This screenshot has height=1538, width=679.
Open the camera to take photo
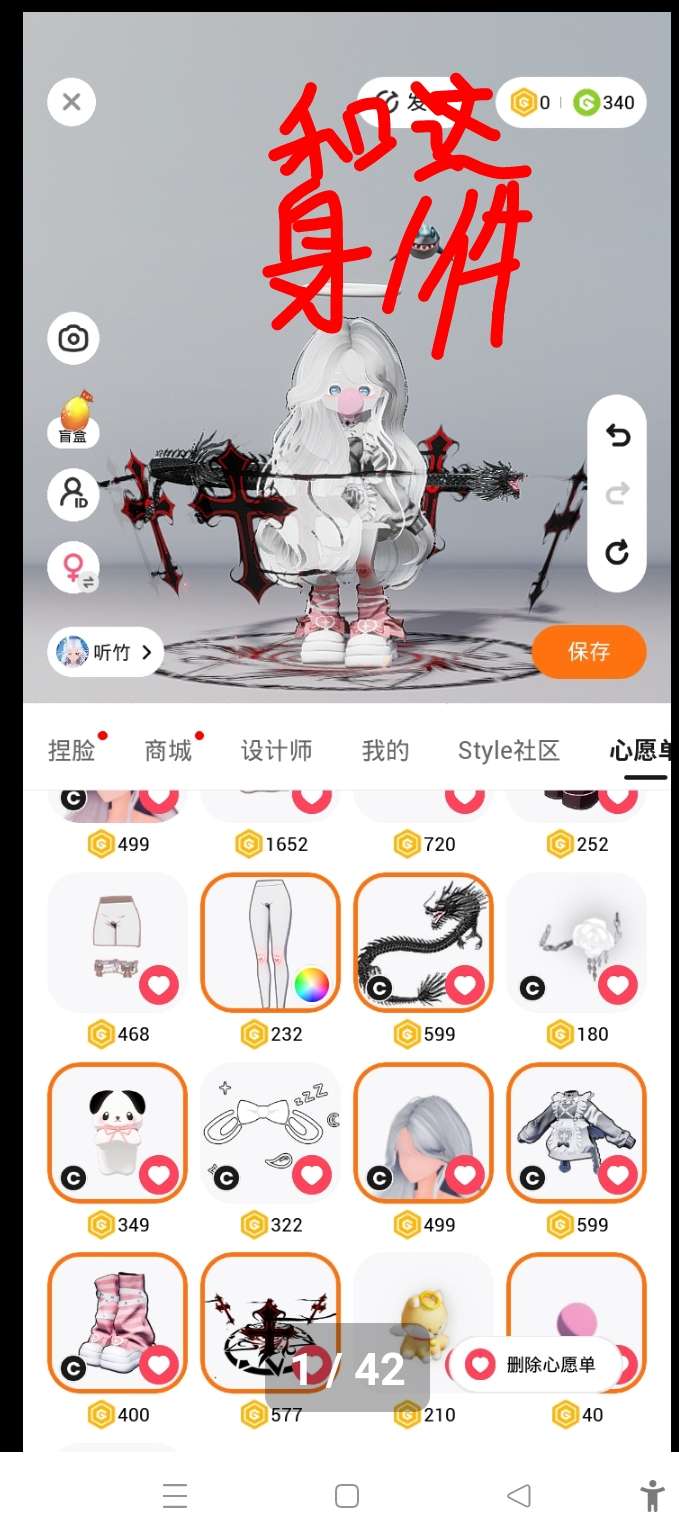(x=73, y=339)
